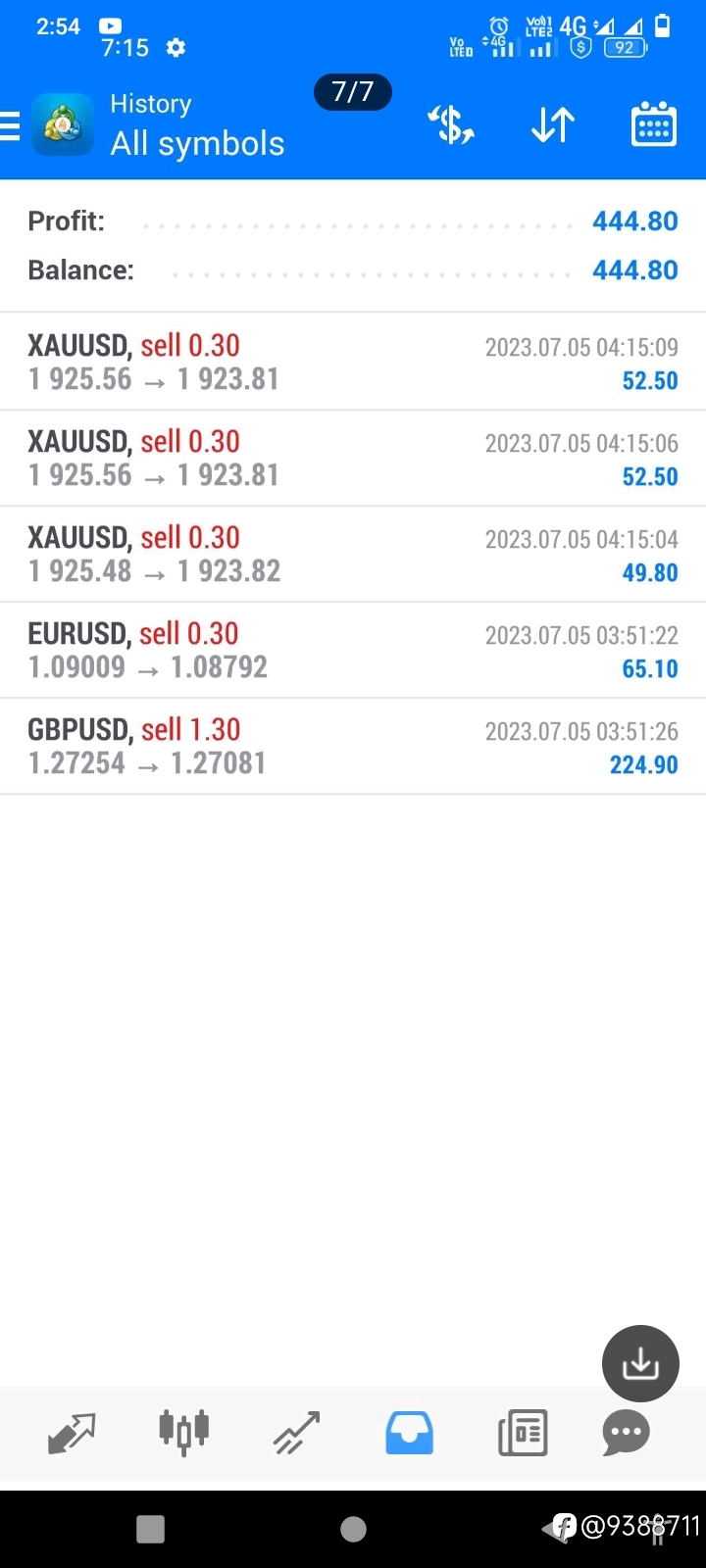Tap the floating download button

tap(640, 1363)
